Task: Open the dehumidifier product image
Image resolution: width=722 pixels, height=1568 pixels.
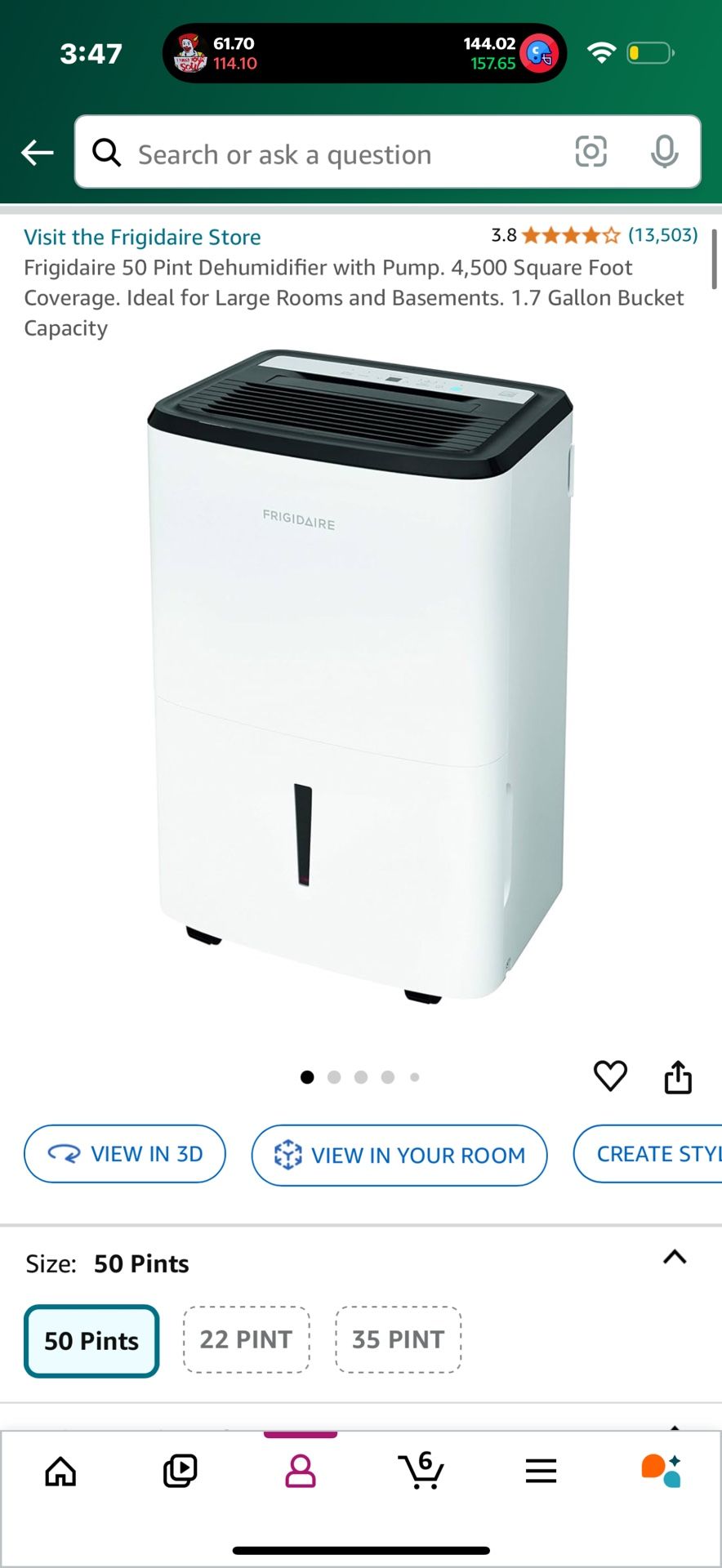Action: pyautogui.click(x=360, y=674)
